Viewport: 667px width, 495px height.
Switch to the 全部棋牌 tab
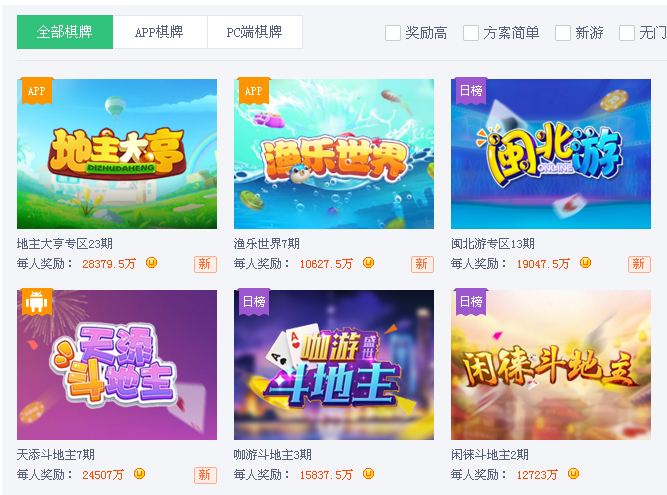coord(65,32)
